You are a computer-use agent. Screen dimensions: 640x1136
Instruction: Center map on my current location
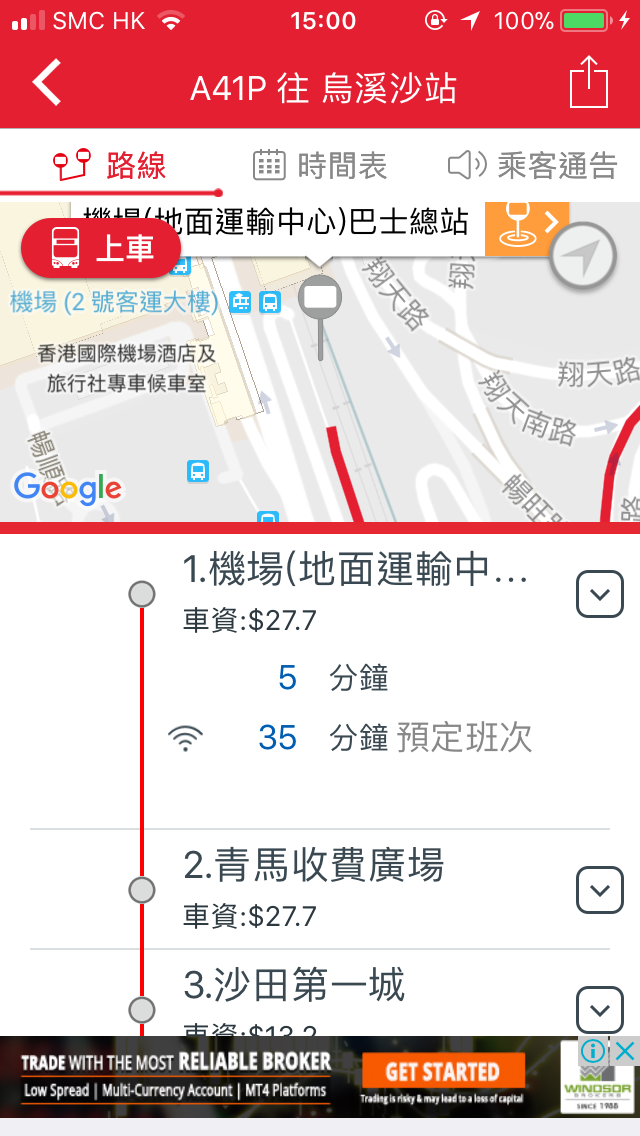pyautogui.click(x=583, y=258)
